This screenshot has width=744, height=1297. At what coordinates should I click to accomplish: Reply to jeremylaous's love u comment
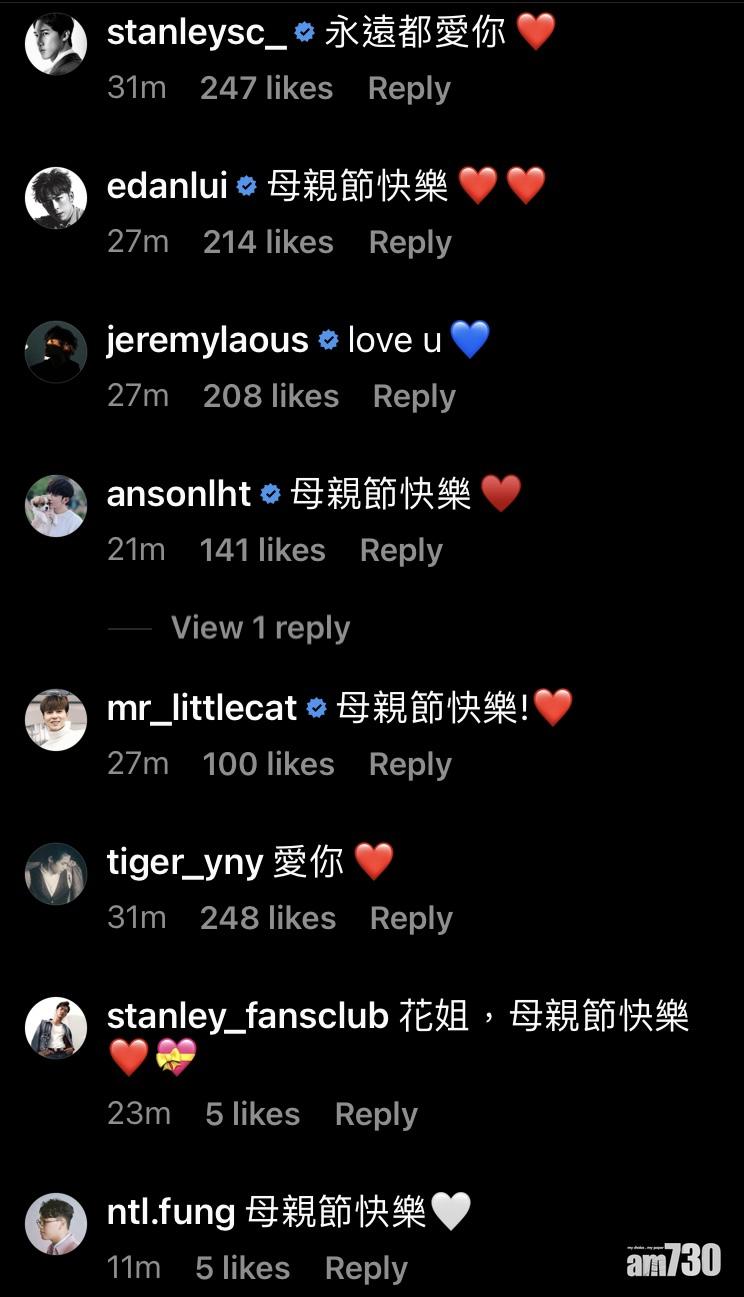click(414, 396)
